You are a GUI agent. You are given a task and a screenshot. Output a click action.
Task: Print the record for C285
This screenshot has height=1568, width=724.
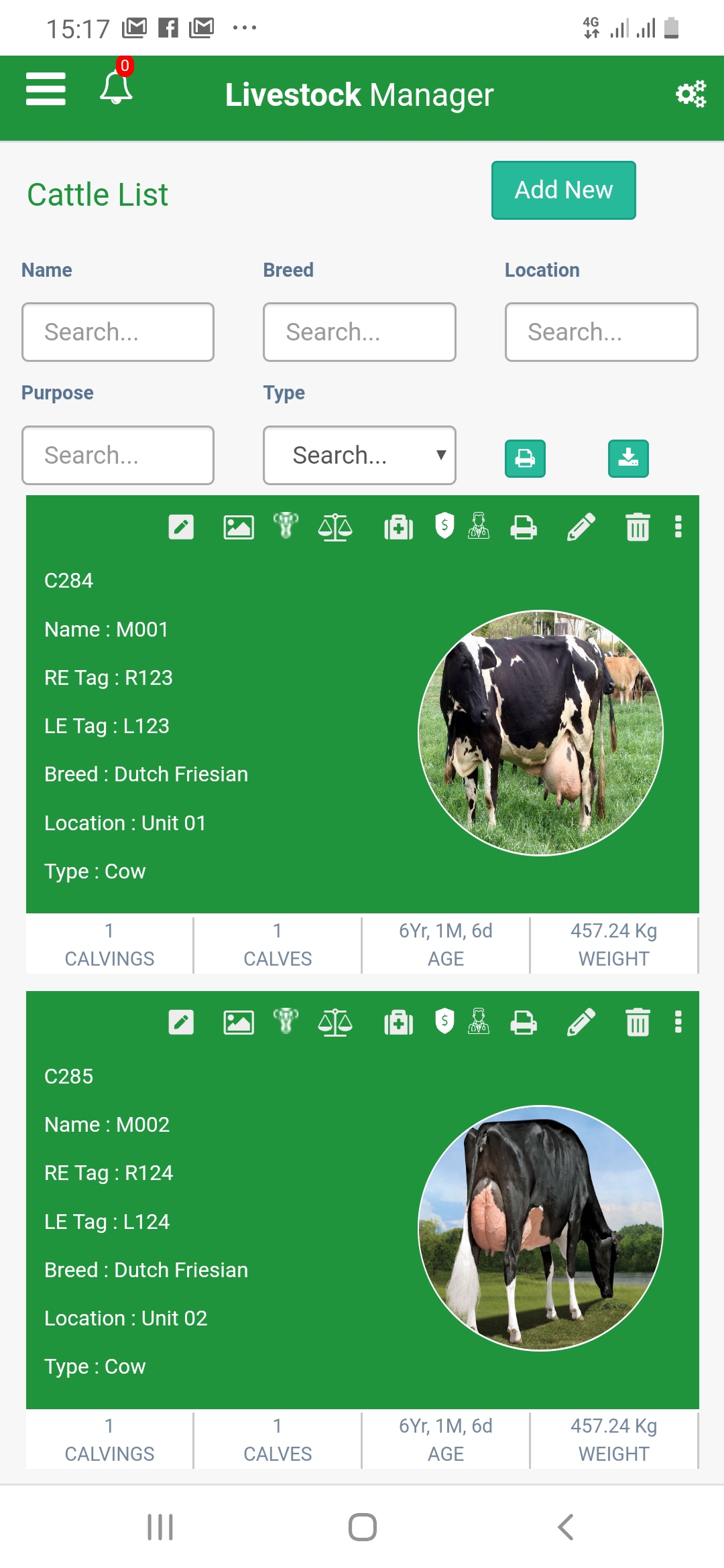(524, 1023)
